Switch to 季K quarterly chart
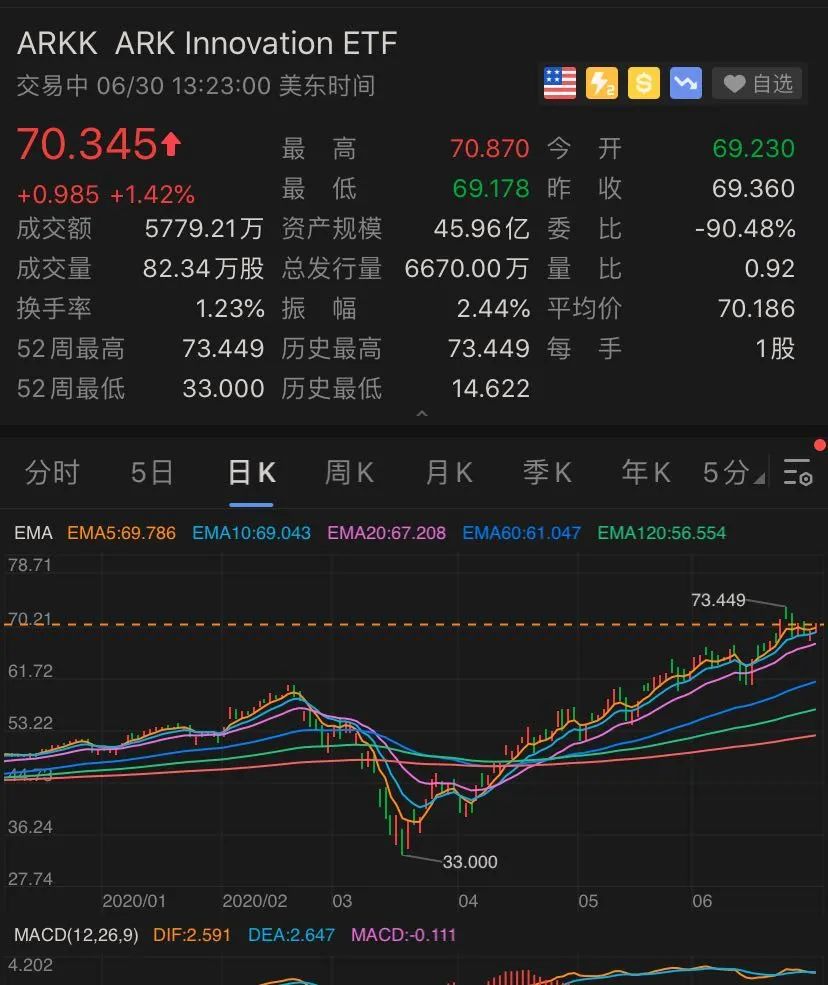 547,472
